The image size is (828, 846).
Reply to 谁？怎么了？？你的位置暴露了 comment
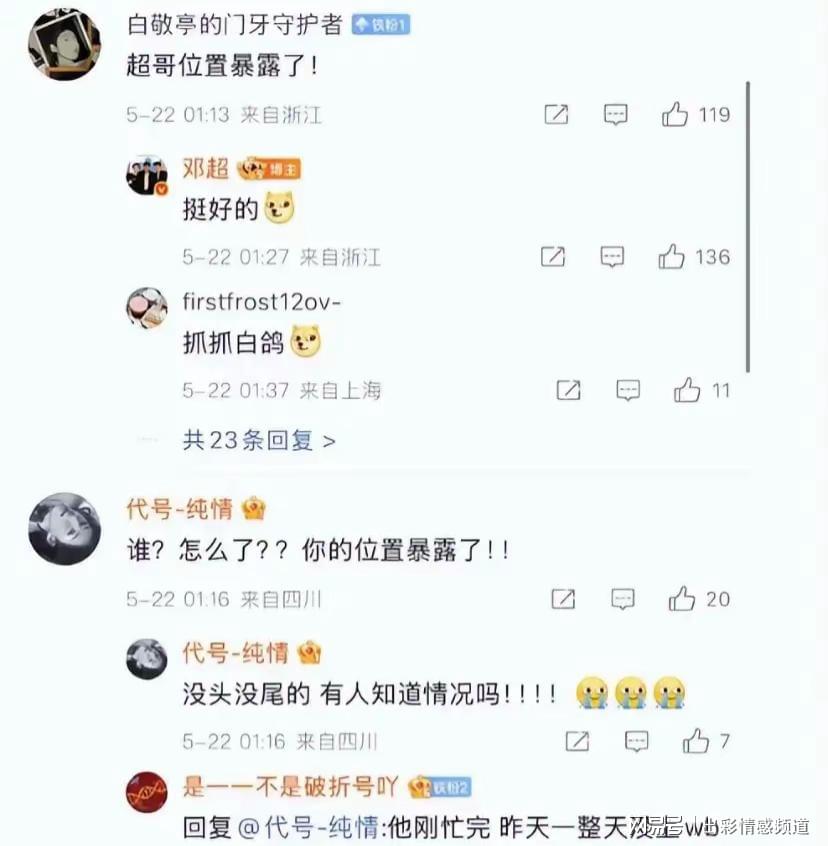pyautogui.click(x=623, y=599)
